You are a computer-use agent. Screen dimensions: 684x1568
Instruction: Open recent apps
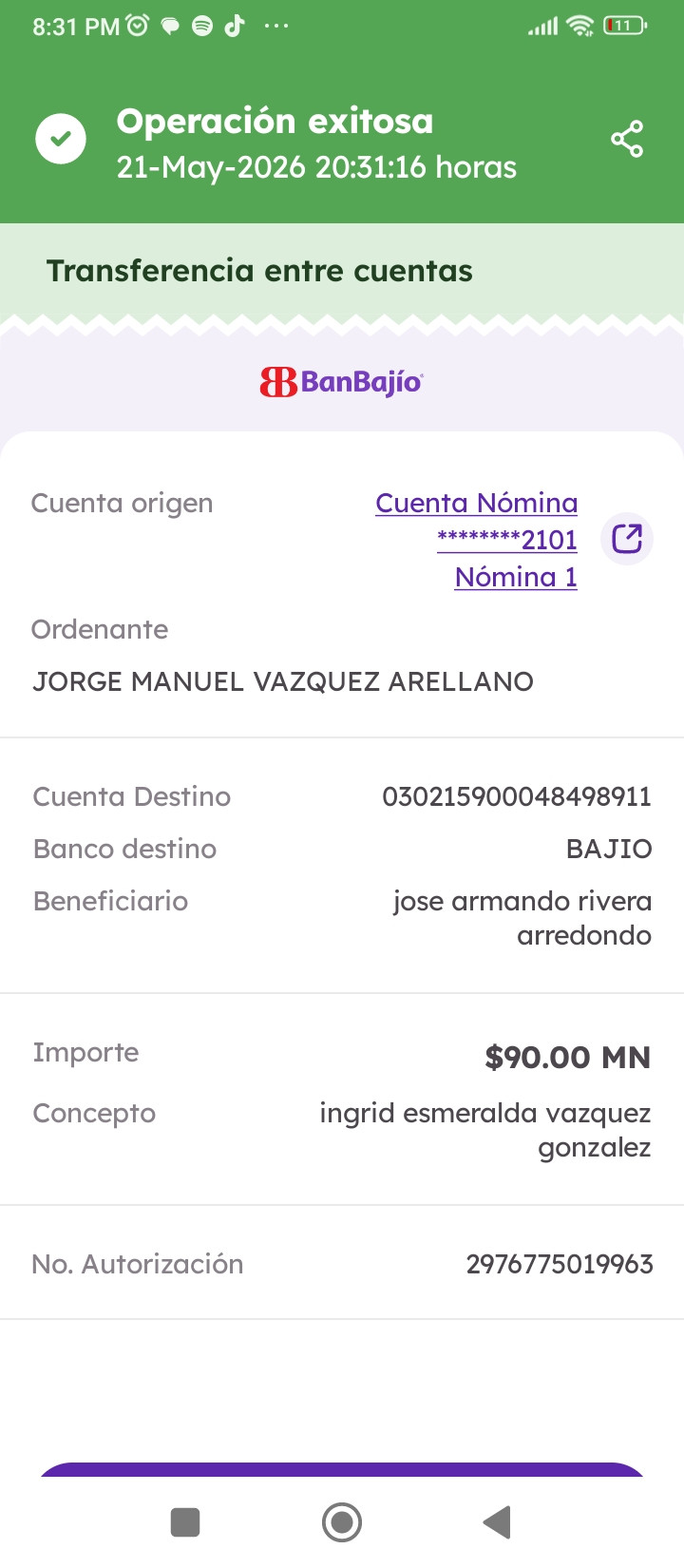click(185, 1521)
